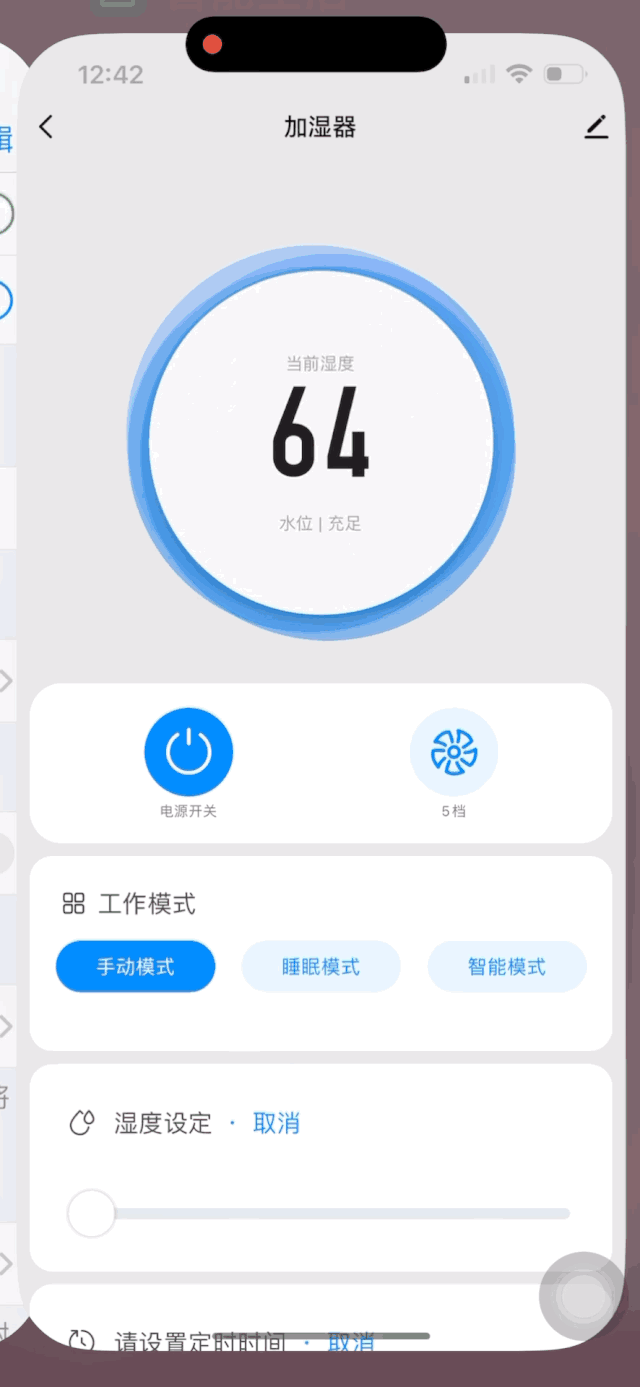
Task: Tap 取消 next to 湿度设定
Action: [x=276, y=1123]
